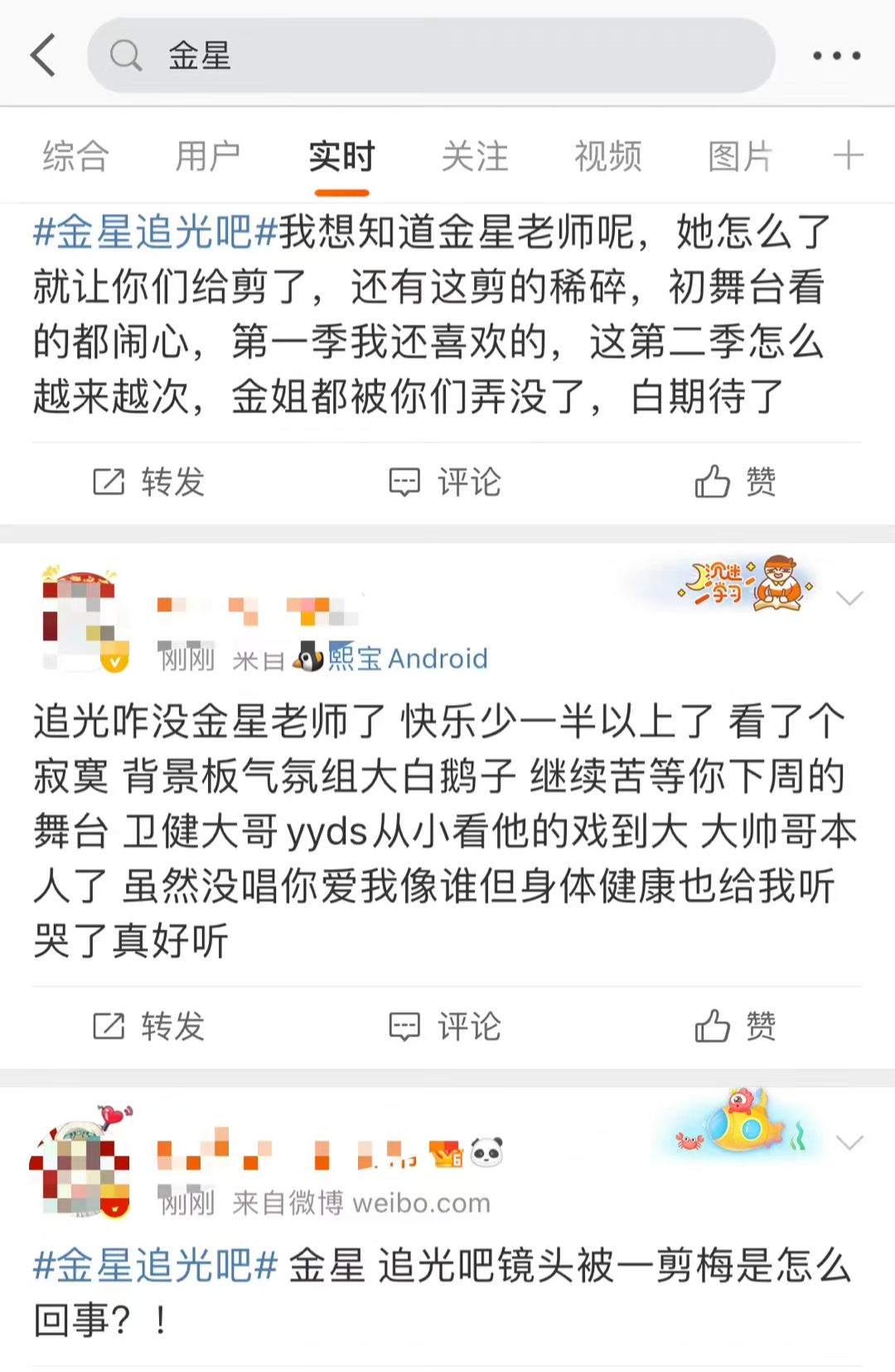Tap the search field showing 金星
Viewport: 895px width, 1372px height.
[431, 56]
